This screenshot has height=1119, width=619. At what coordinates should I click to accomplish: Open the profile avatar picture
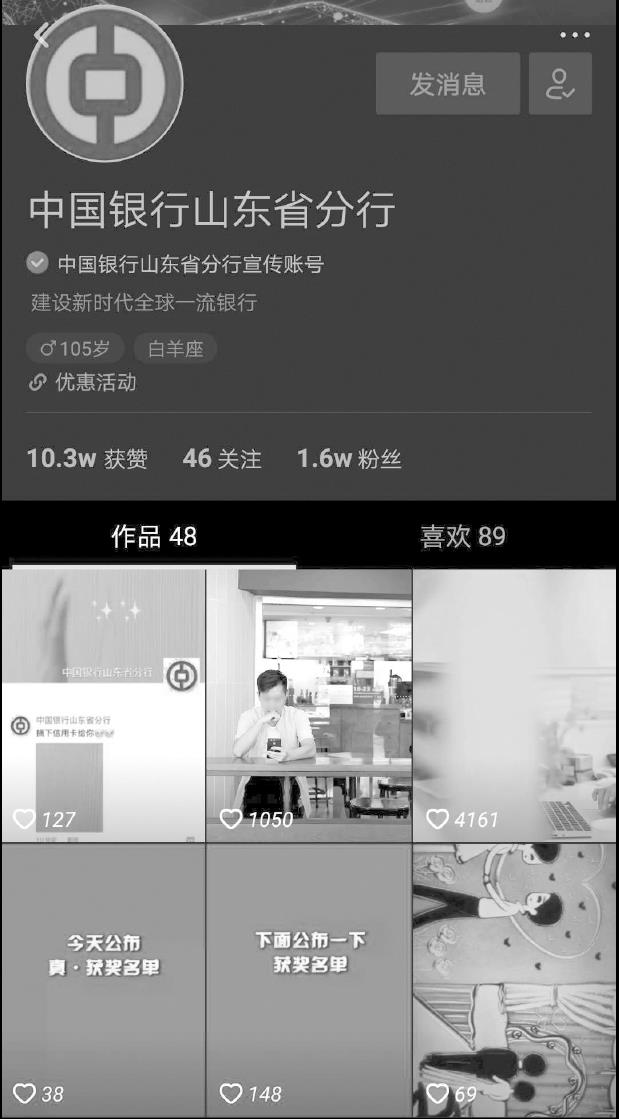tap(105, 85)
